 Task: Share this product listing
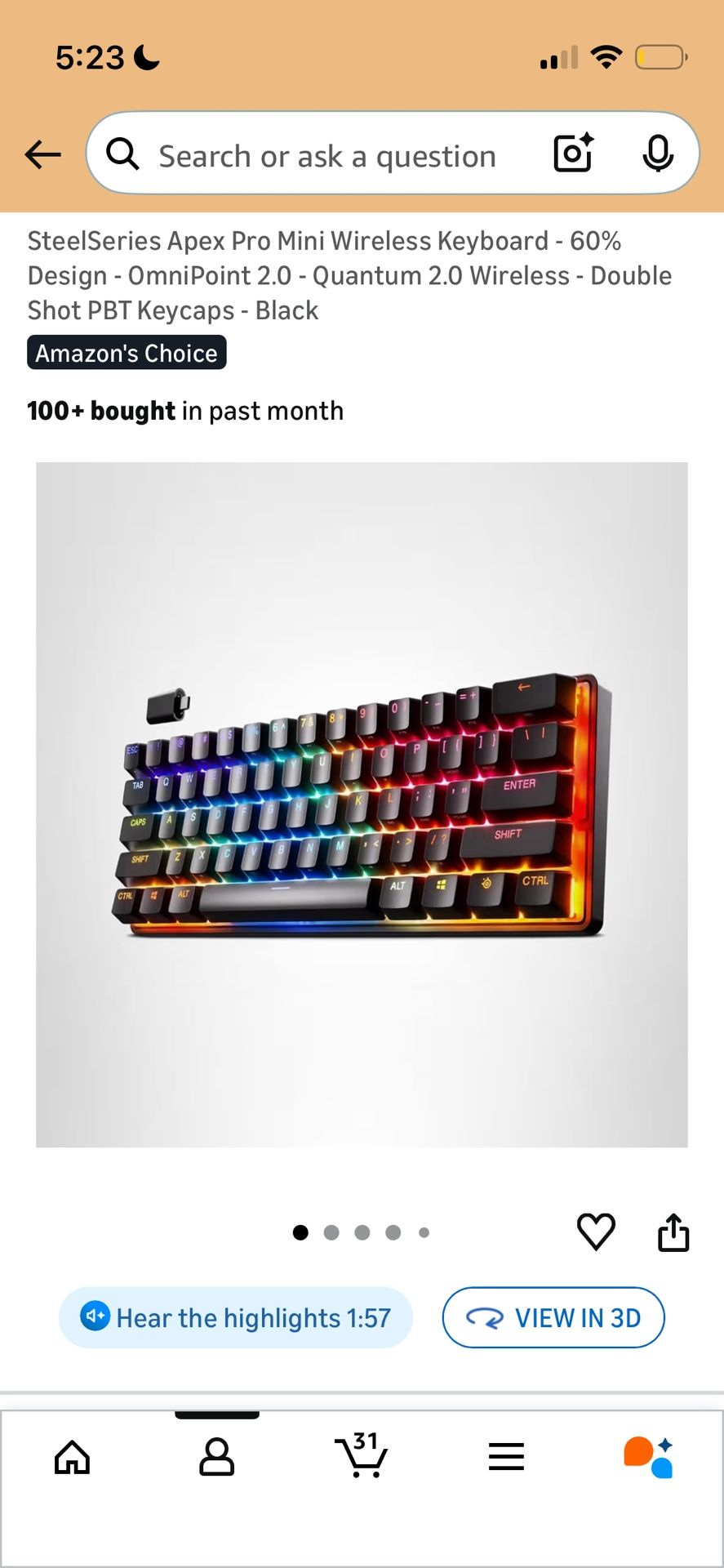point(673,1232)
